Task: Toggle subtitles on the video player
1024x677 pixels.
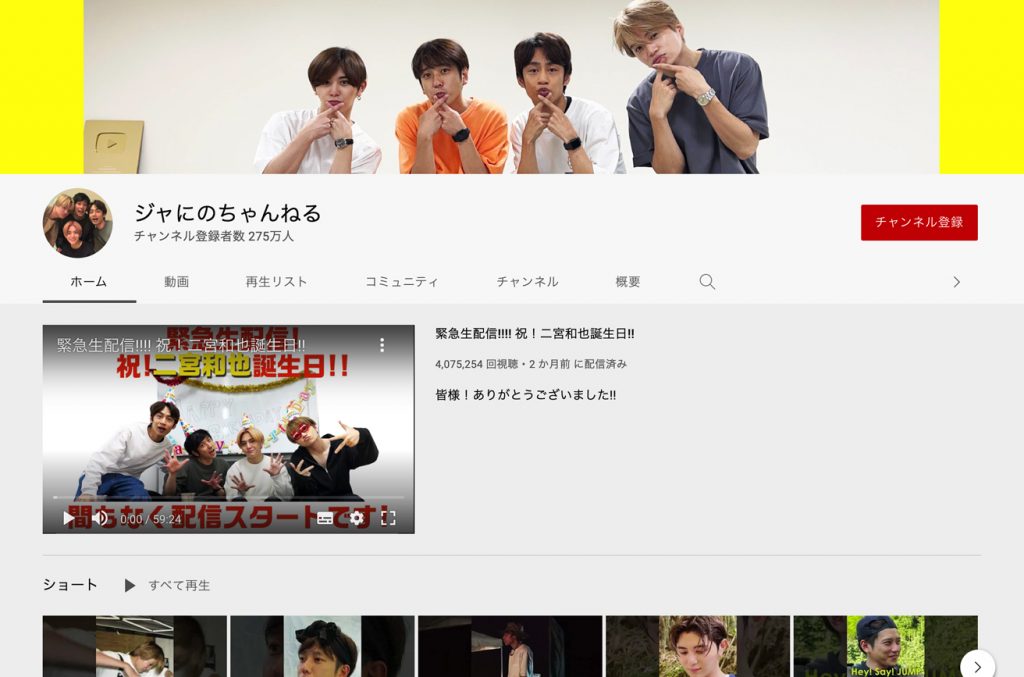Action: coord(325,518)
